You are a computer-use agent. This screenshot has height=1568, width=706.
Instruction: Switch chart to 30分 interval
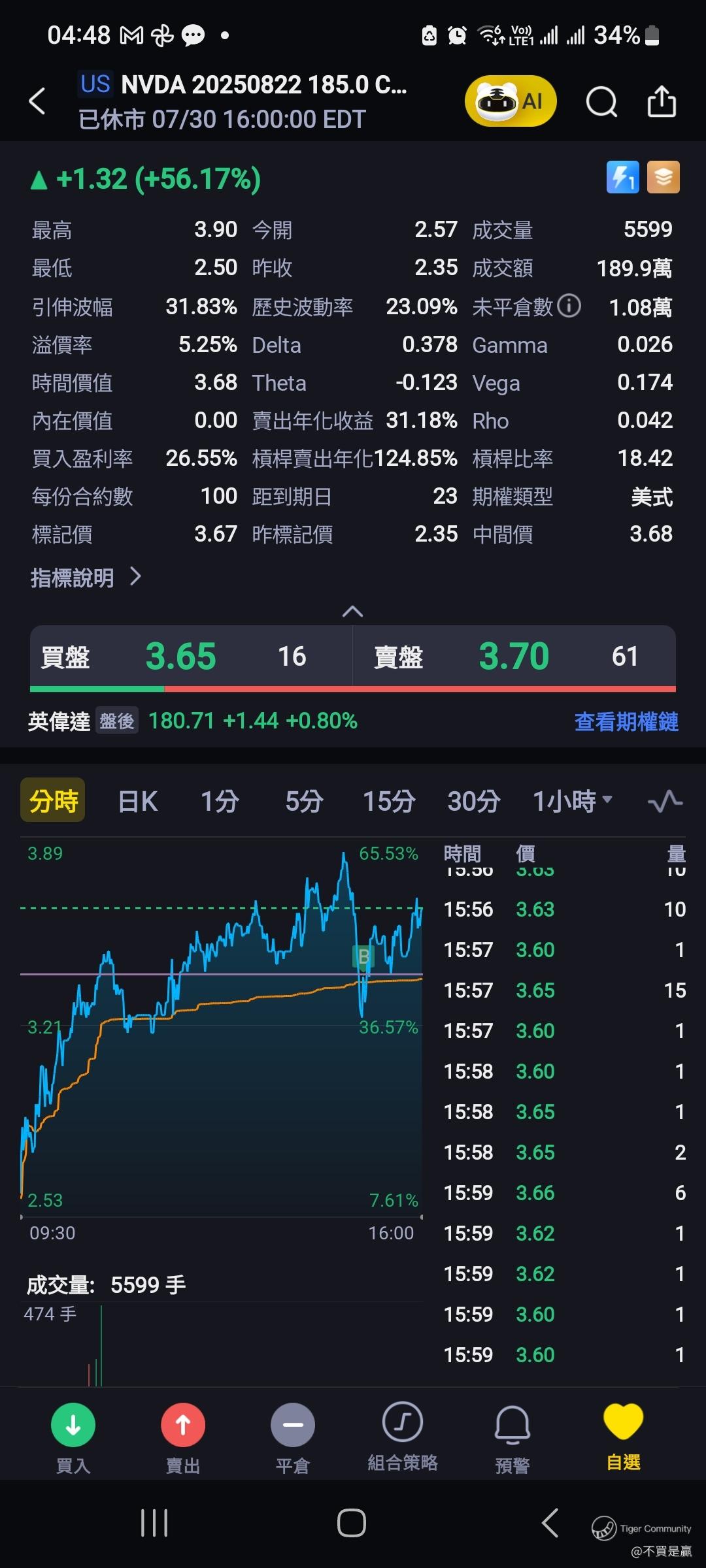pos(474,801)
